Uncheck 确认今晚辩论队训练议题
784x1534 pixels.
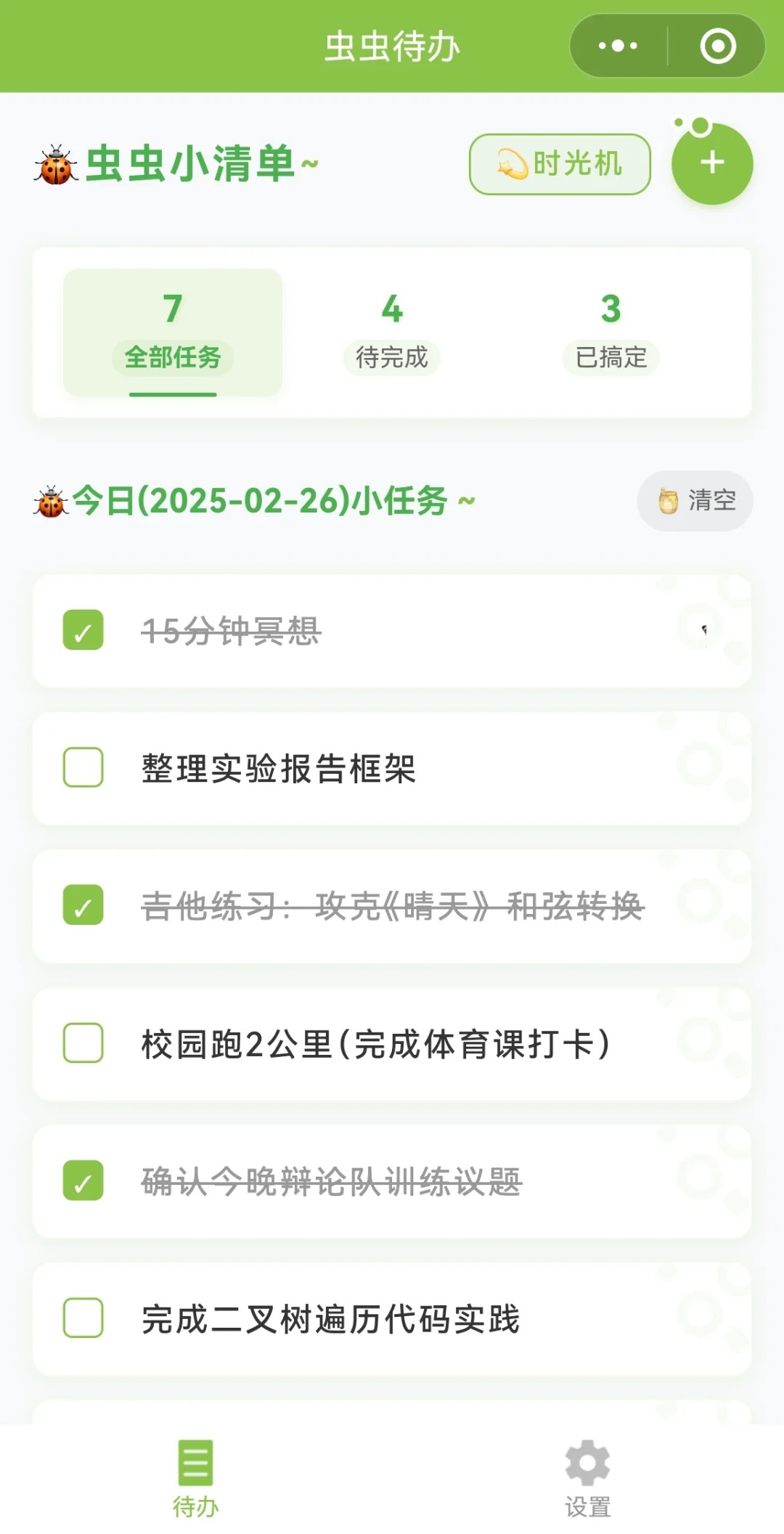(x=83, y=1180)
